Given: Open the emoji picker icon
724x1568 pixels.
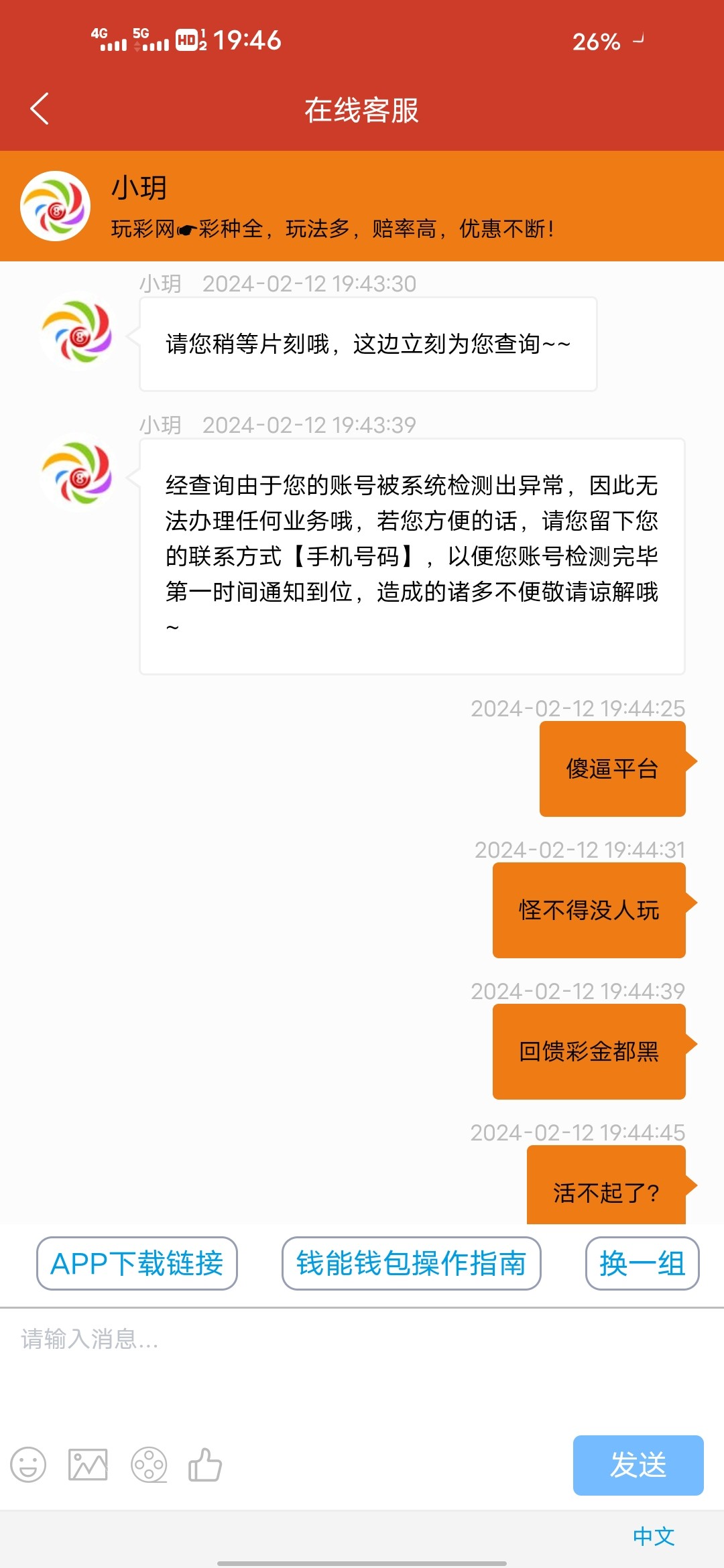Looking at the screenshot, I should [x=28, y=1465].
